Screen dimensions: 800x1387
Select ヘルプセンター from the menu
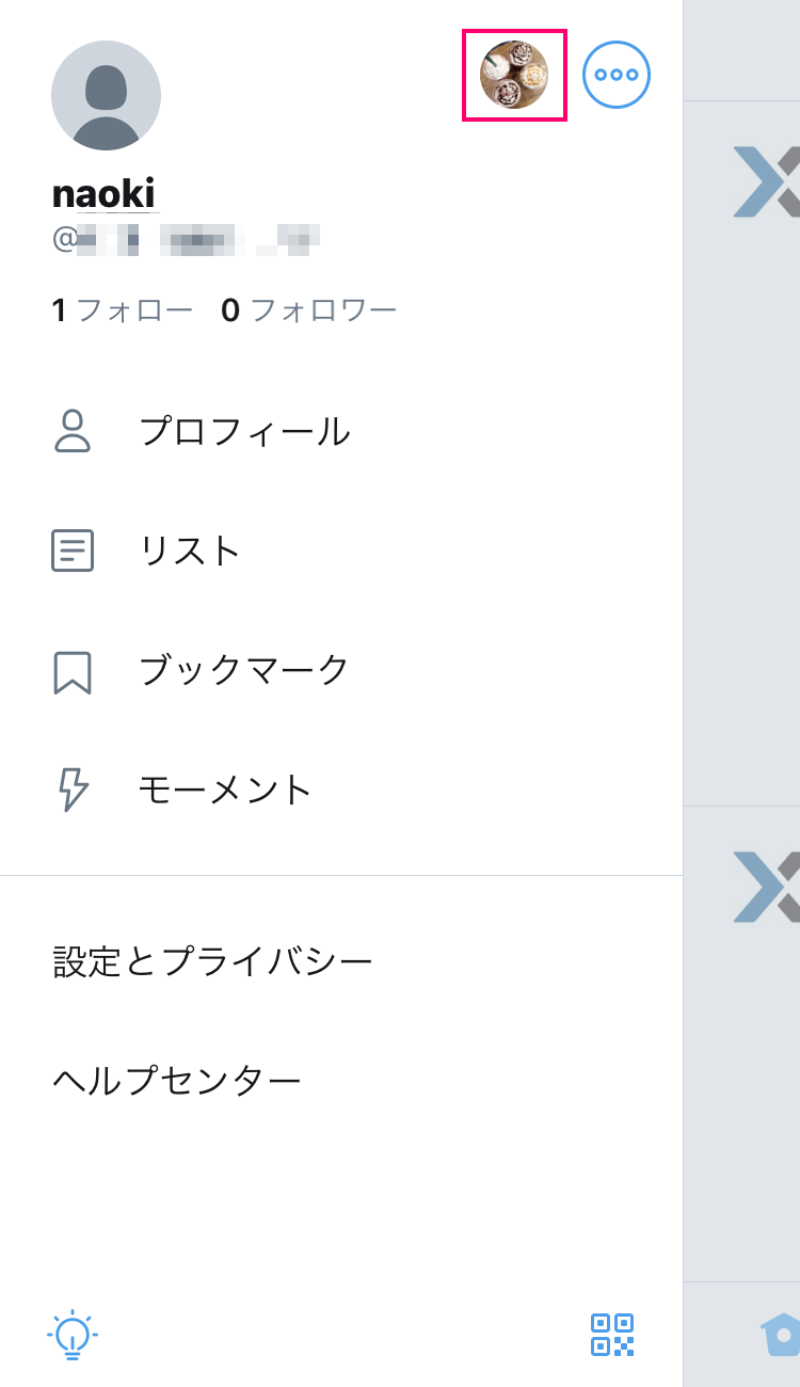point(177,1079)
